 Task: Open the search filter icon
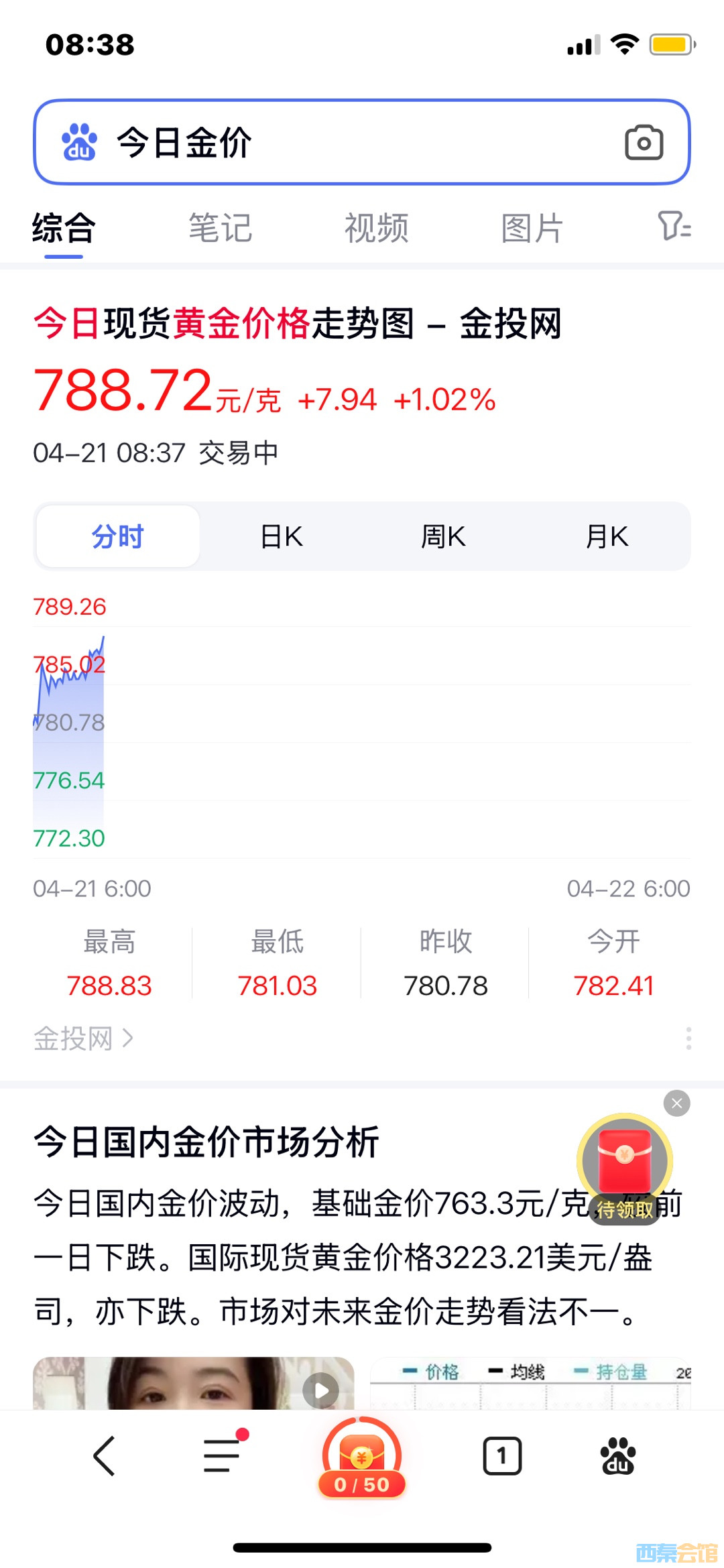(674, 226)
